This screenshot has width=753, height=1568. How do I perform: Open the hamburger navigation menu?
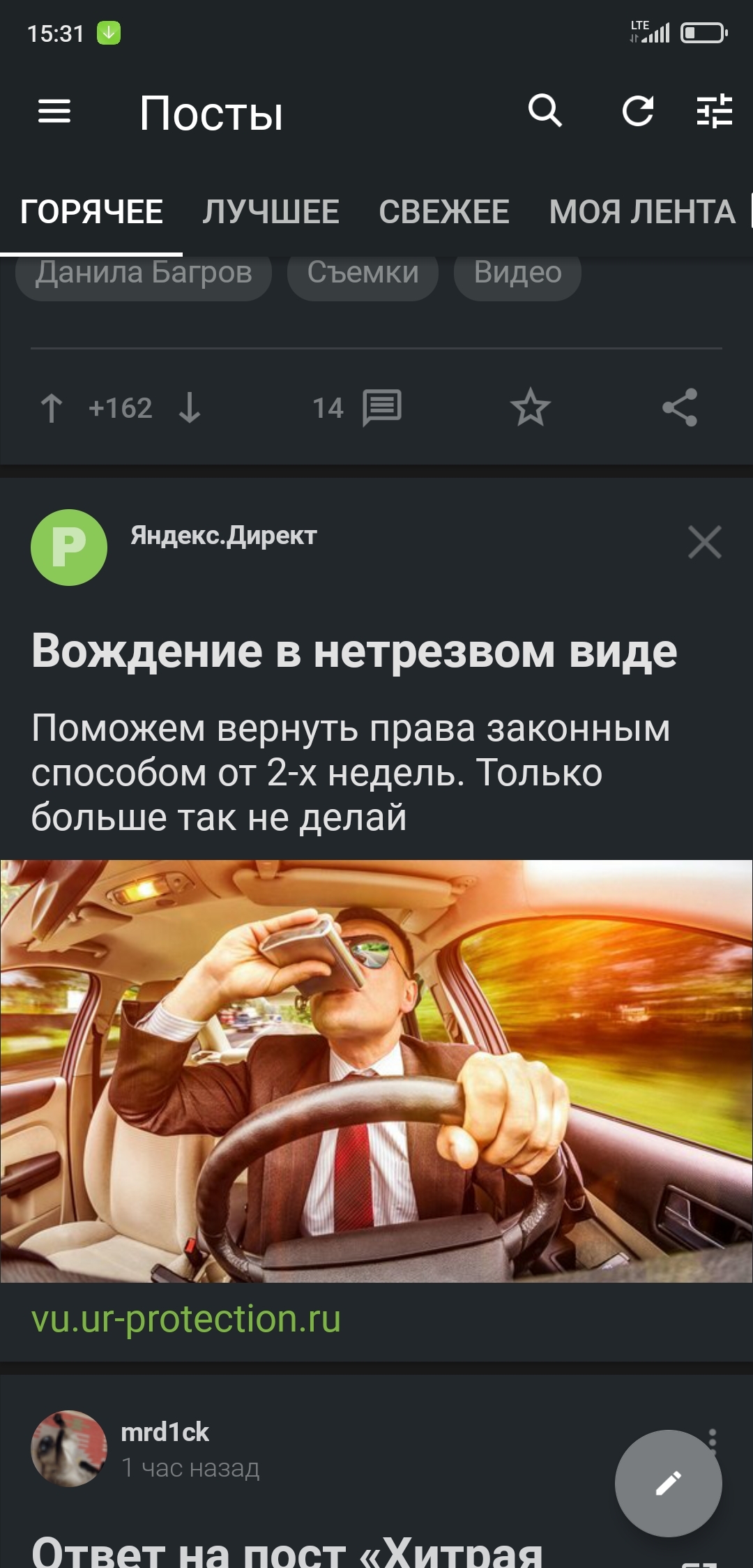click(x=54, y=112)
